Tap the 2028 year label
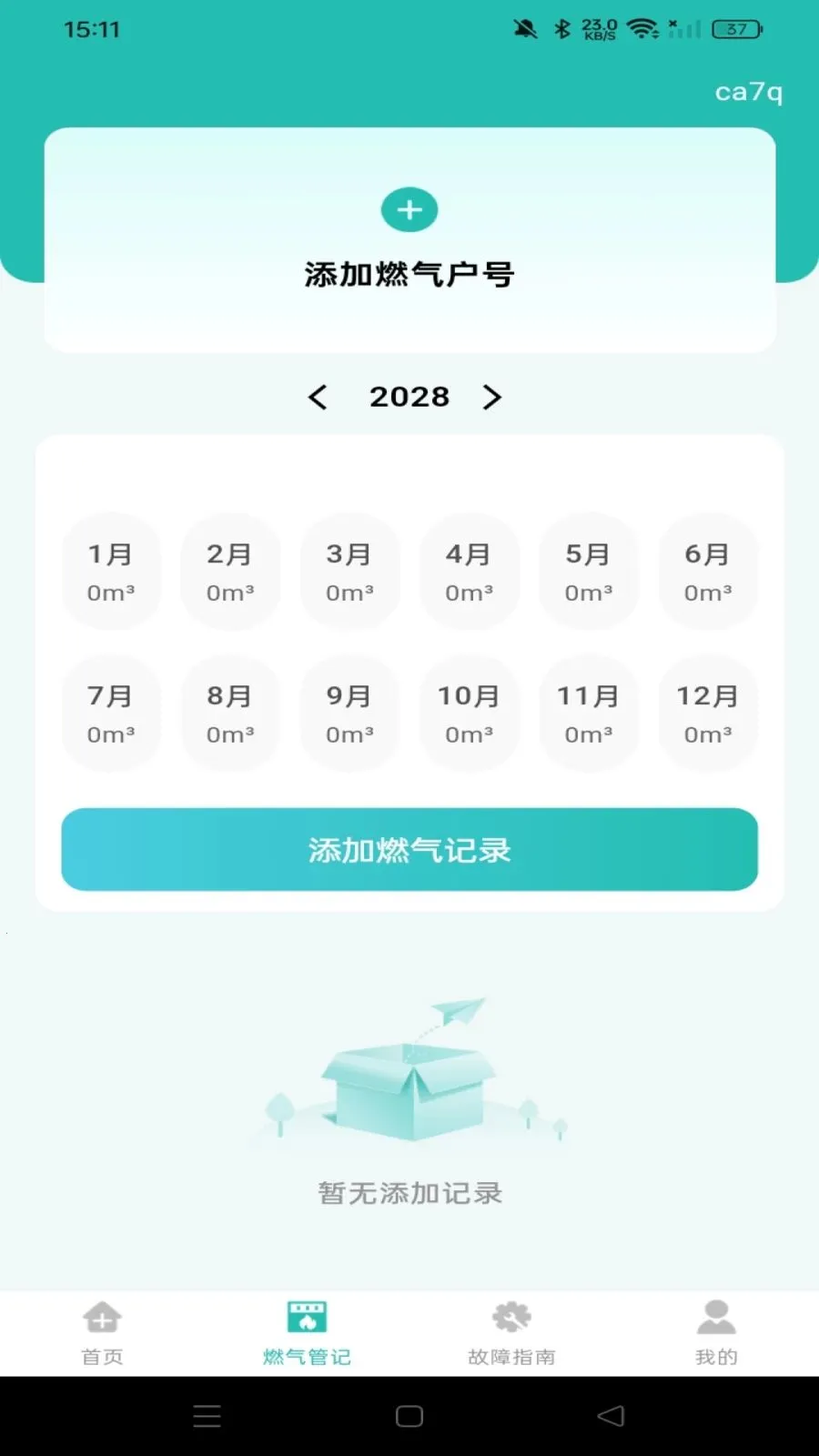 (409, 397)
